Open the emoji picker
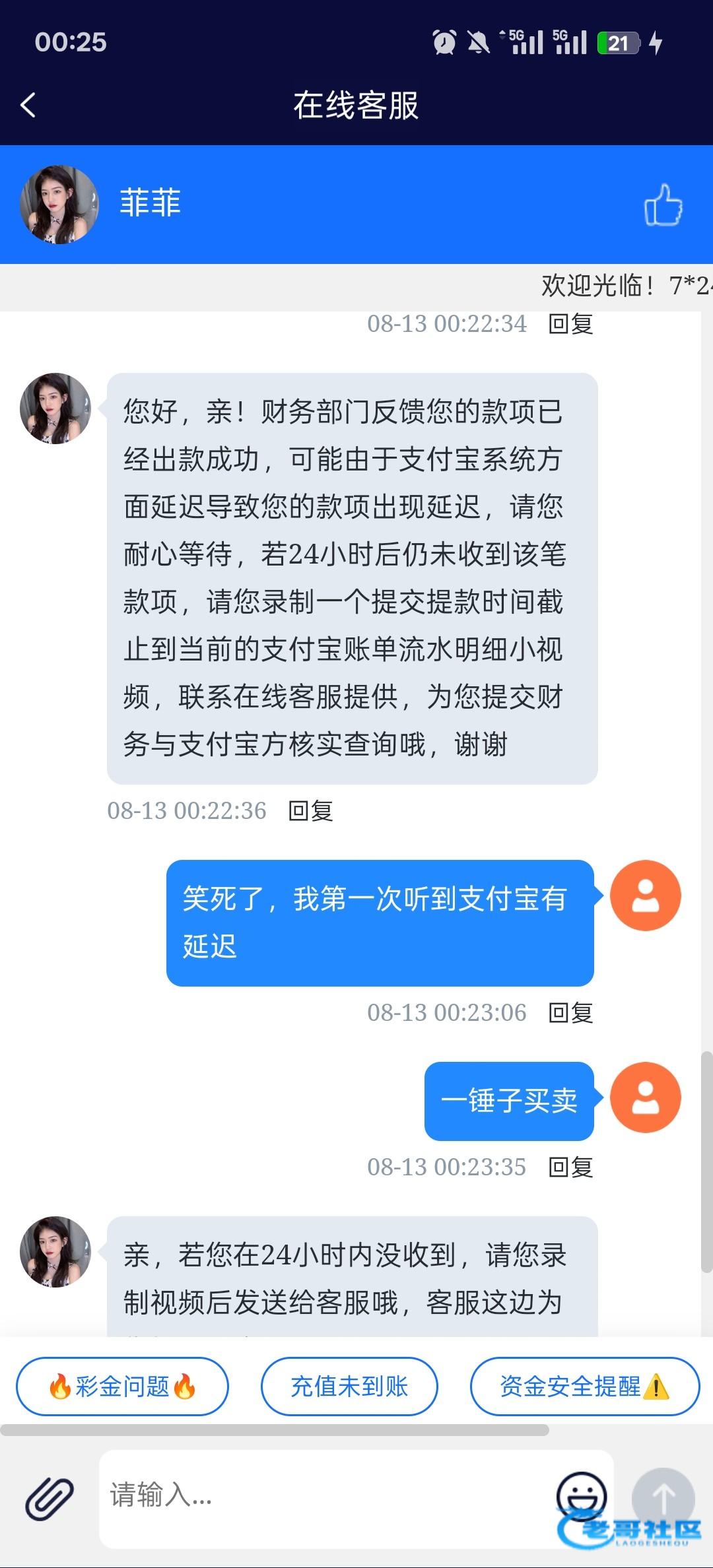The width and height of the screenshot is (713, 1568). pyautogui.click(x=581, y=1494)
